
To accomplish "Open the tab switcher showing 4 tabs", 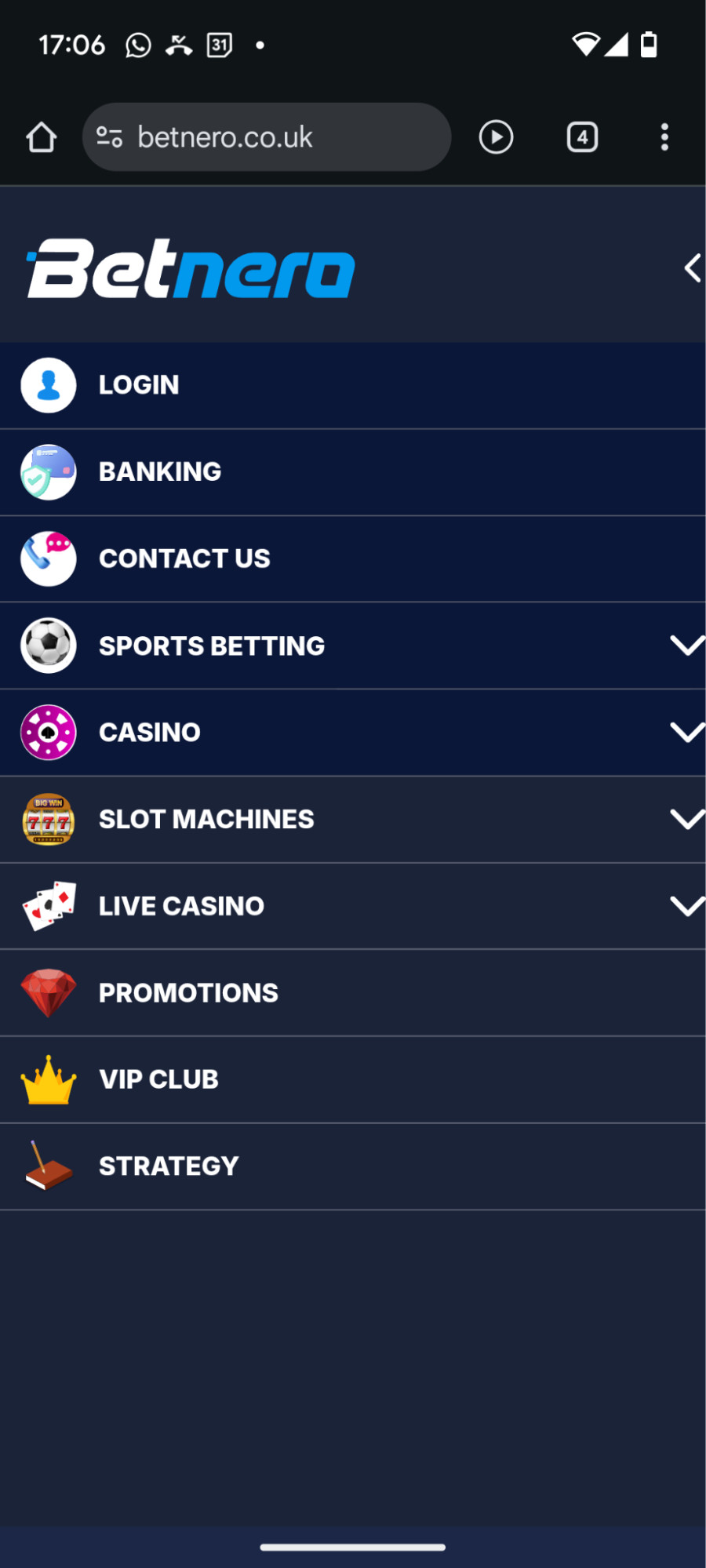I will (582, 137).
